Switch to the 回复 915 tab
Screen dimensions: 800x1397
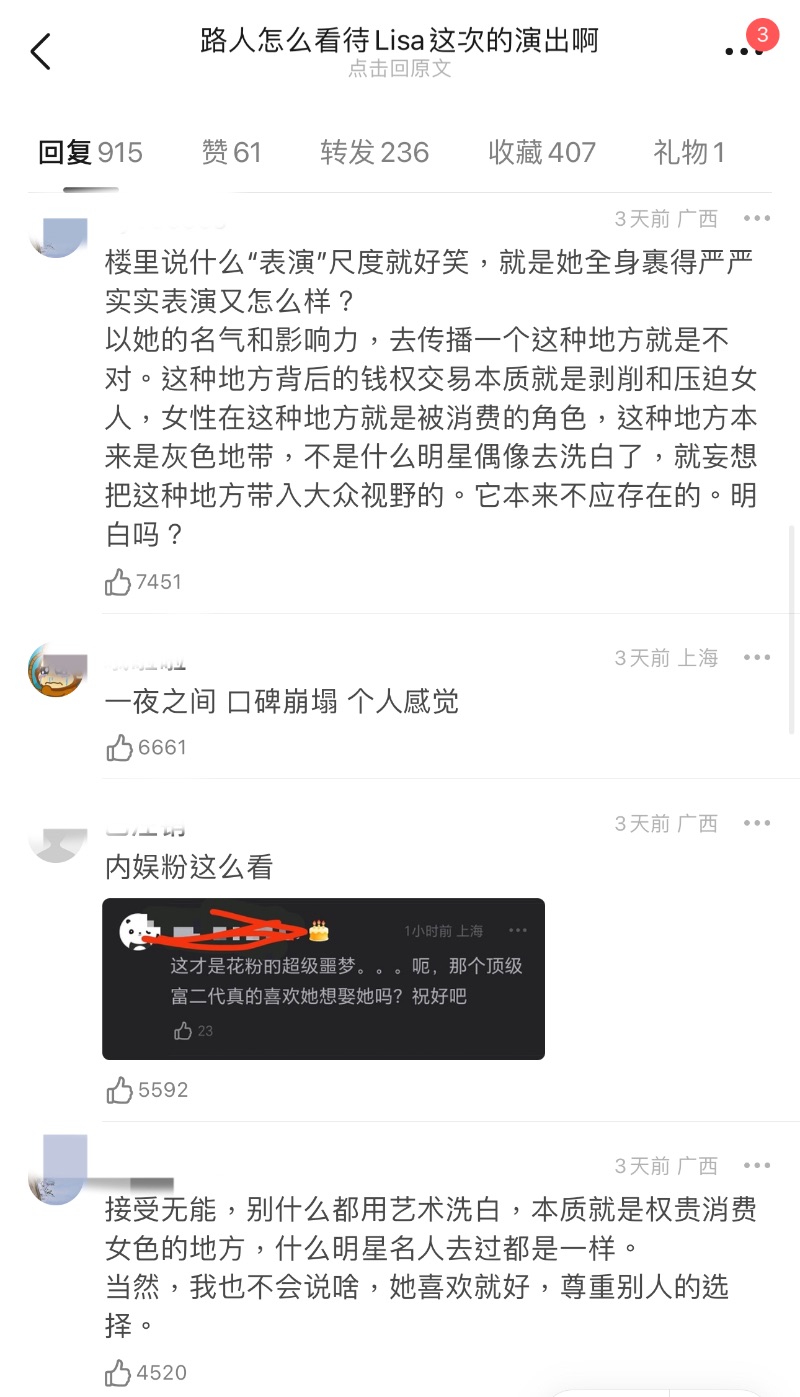click(90, 152)
